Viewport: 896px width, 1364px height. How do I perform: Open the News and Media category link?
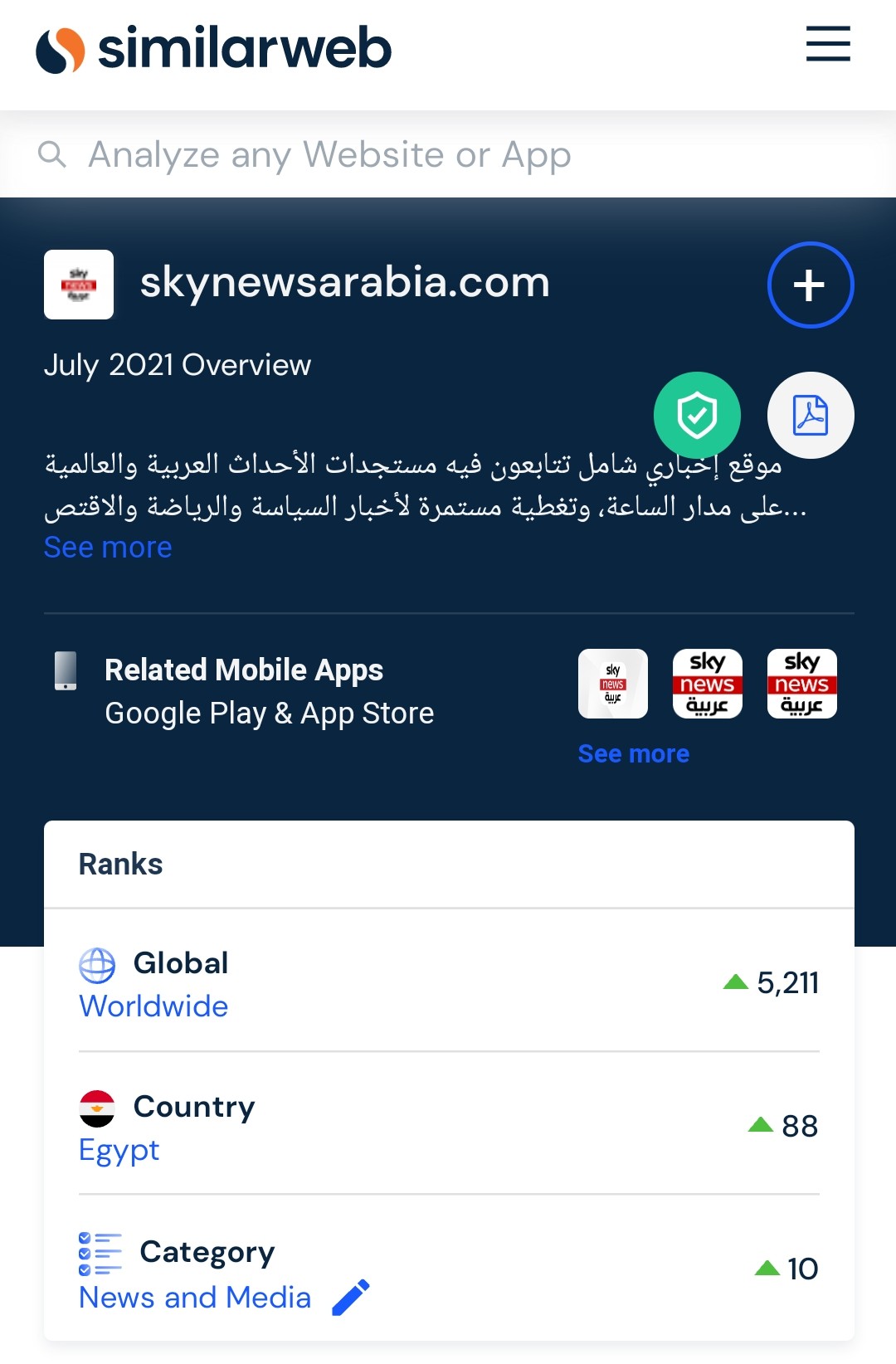195,1298
